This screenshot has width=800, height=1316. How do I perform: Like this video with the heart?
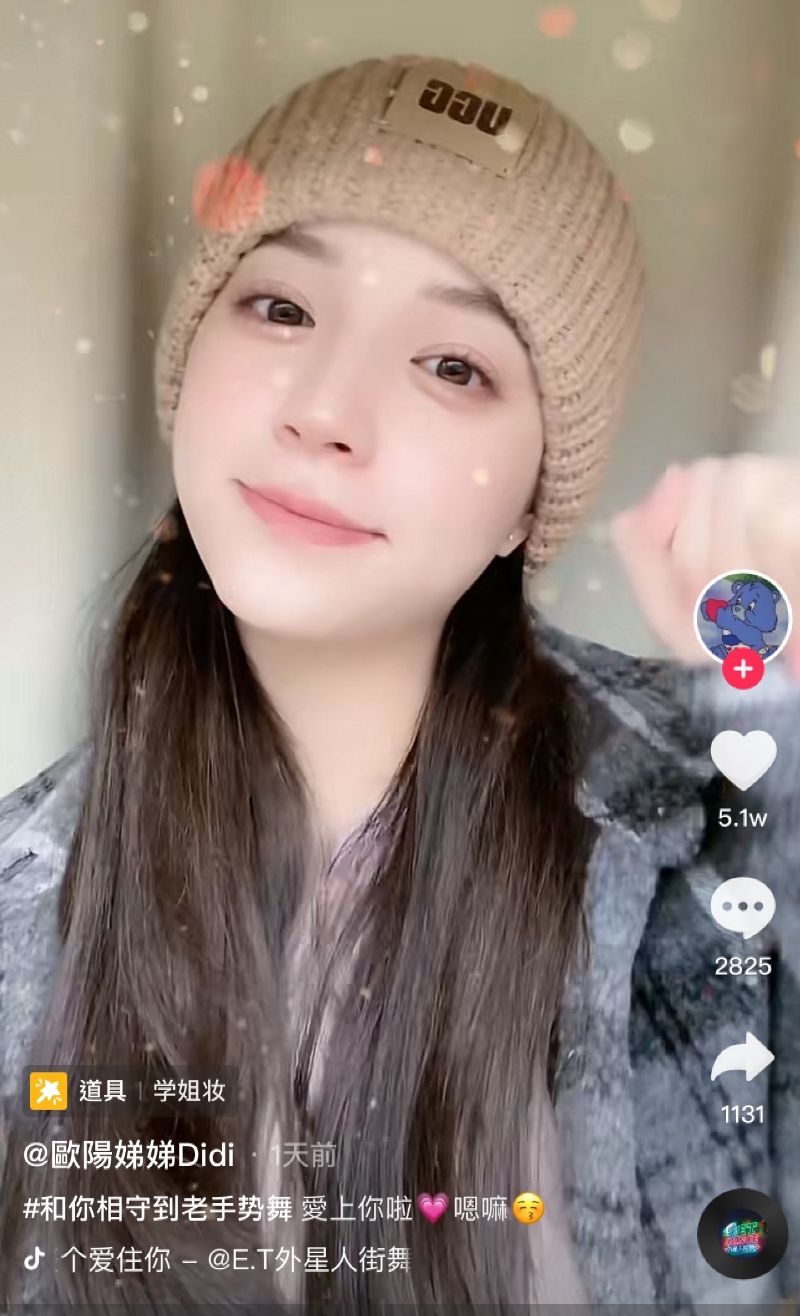click(x=743, y=760)
